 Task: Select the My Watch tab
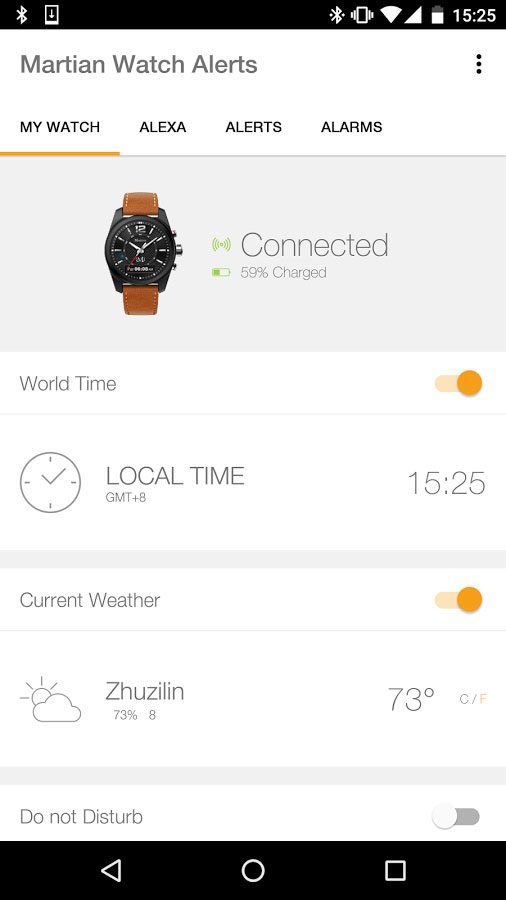point(60,127)
